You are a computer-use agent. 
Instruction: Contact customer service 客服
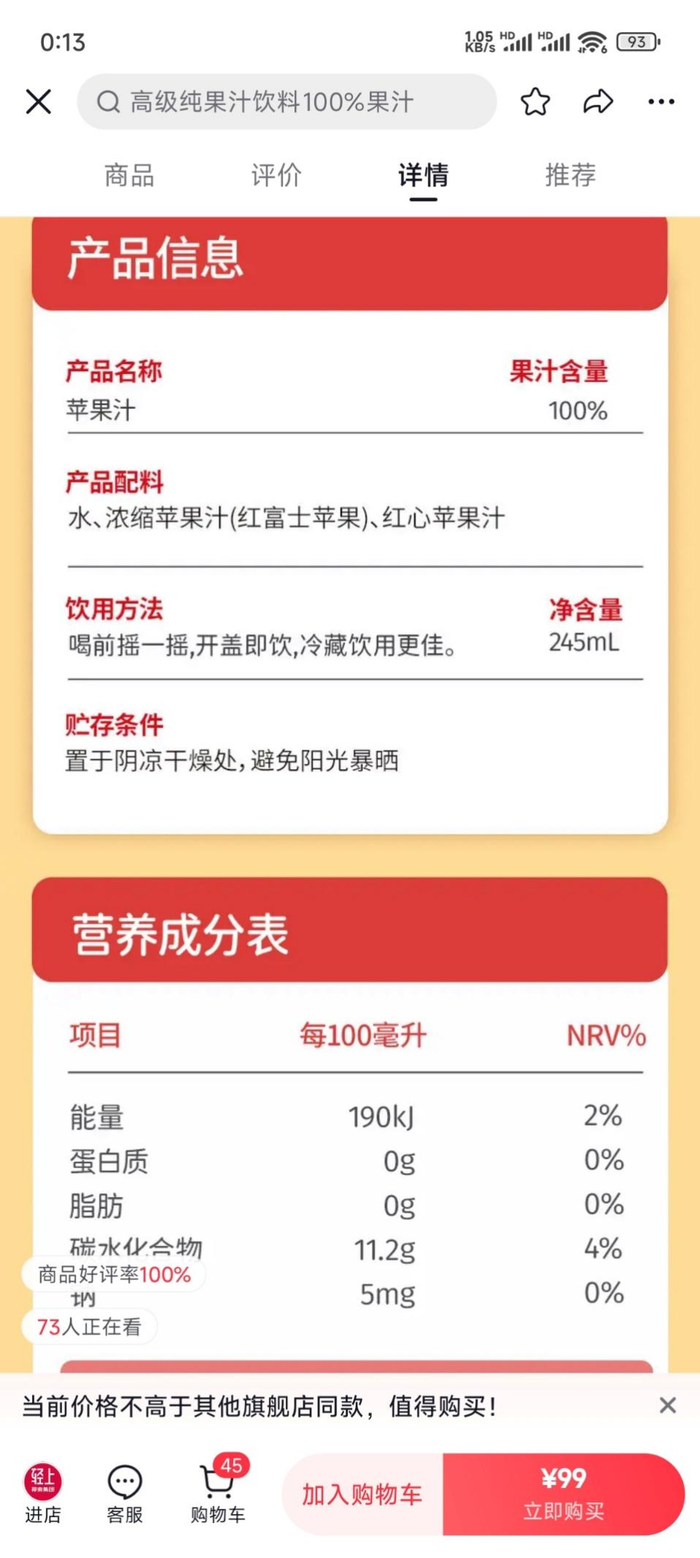[x=125, y=1494]
